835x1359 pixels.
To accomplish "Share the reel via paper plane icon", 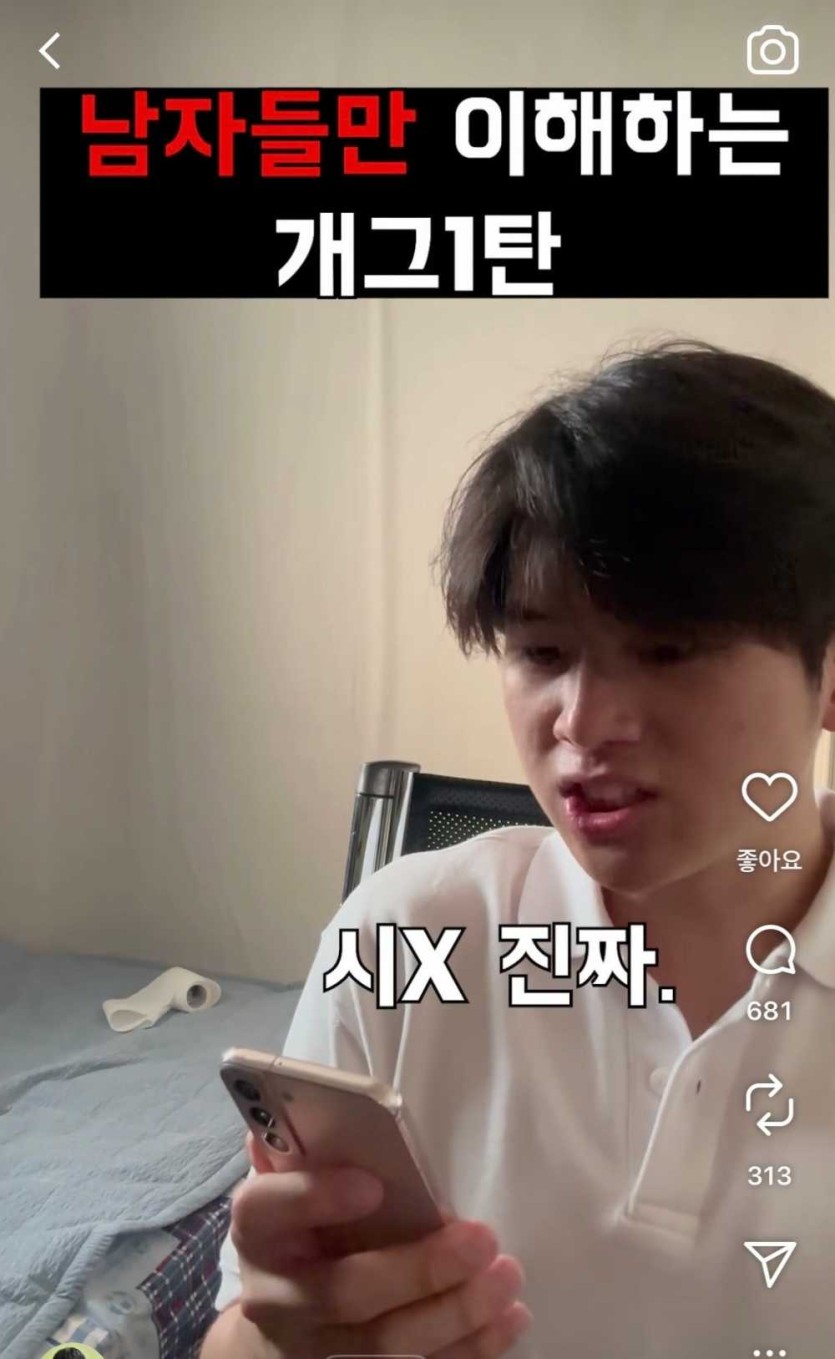I will tap(770, 1263).
